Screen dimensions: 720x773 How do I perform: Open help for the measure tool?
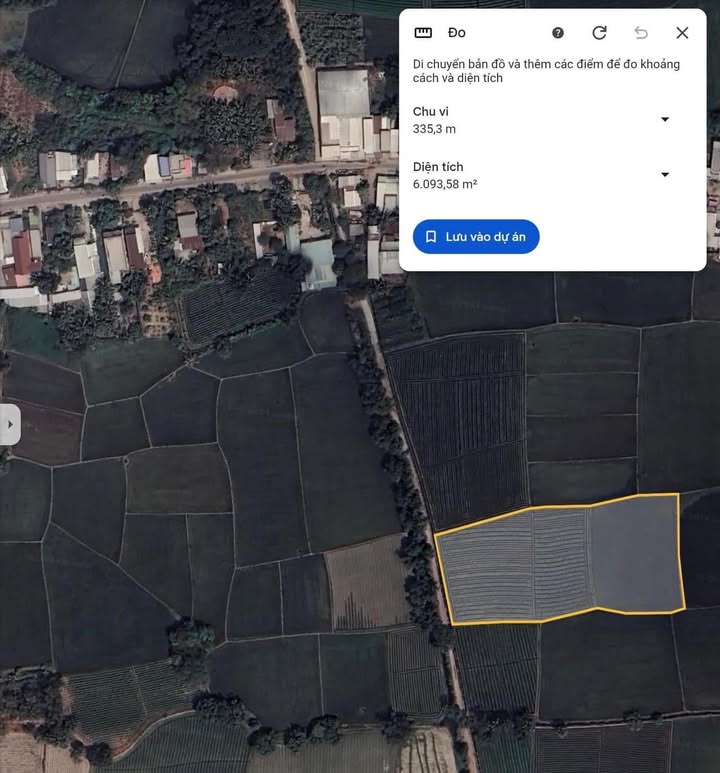(x=558, y=33)
